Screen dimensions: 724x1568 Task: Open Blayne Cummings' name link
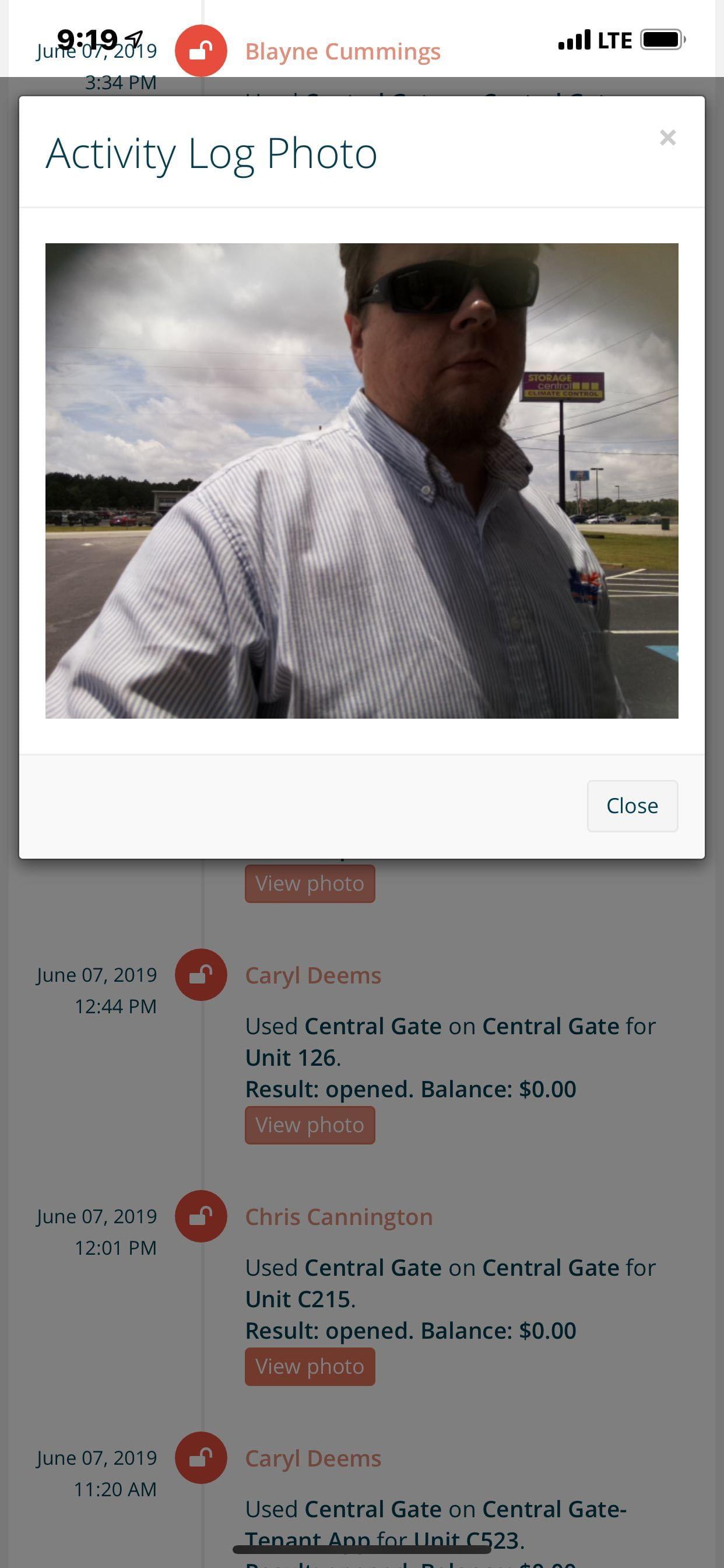tap(343, 52)
